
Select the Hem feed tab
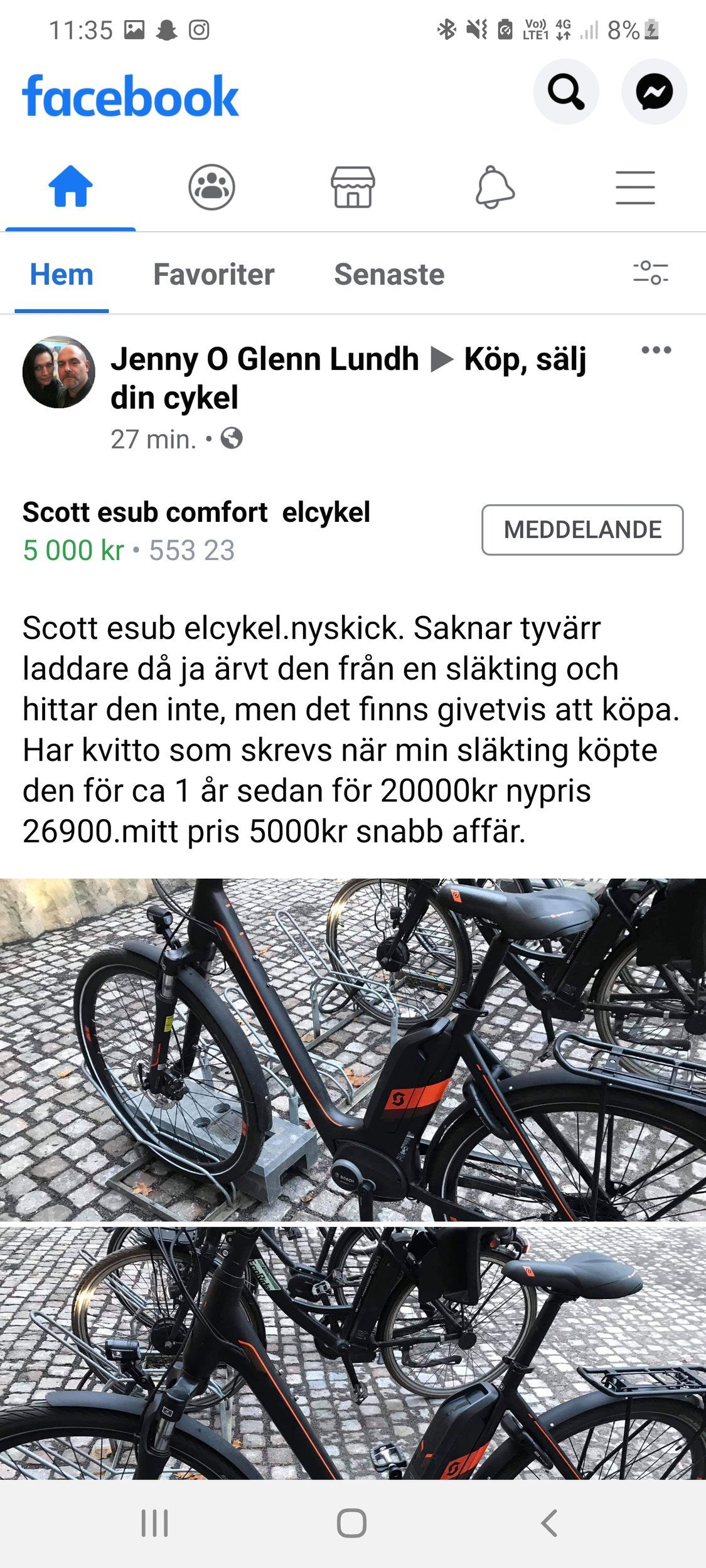[x=62, y=275]
